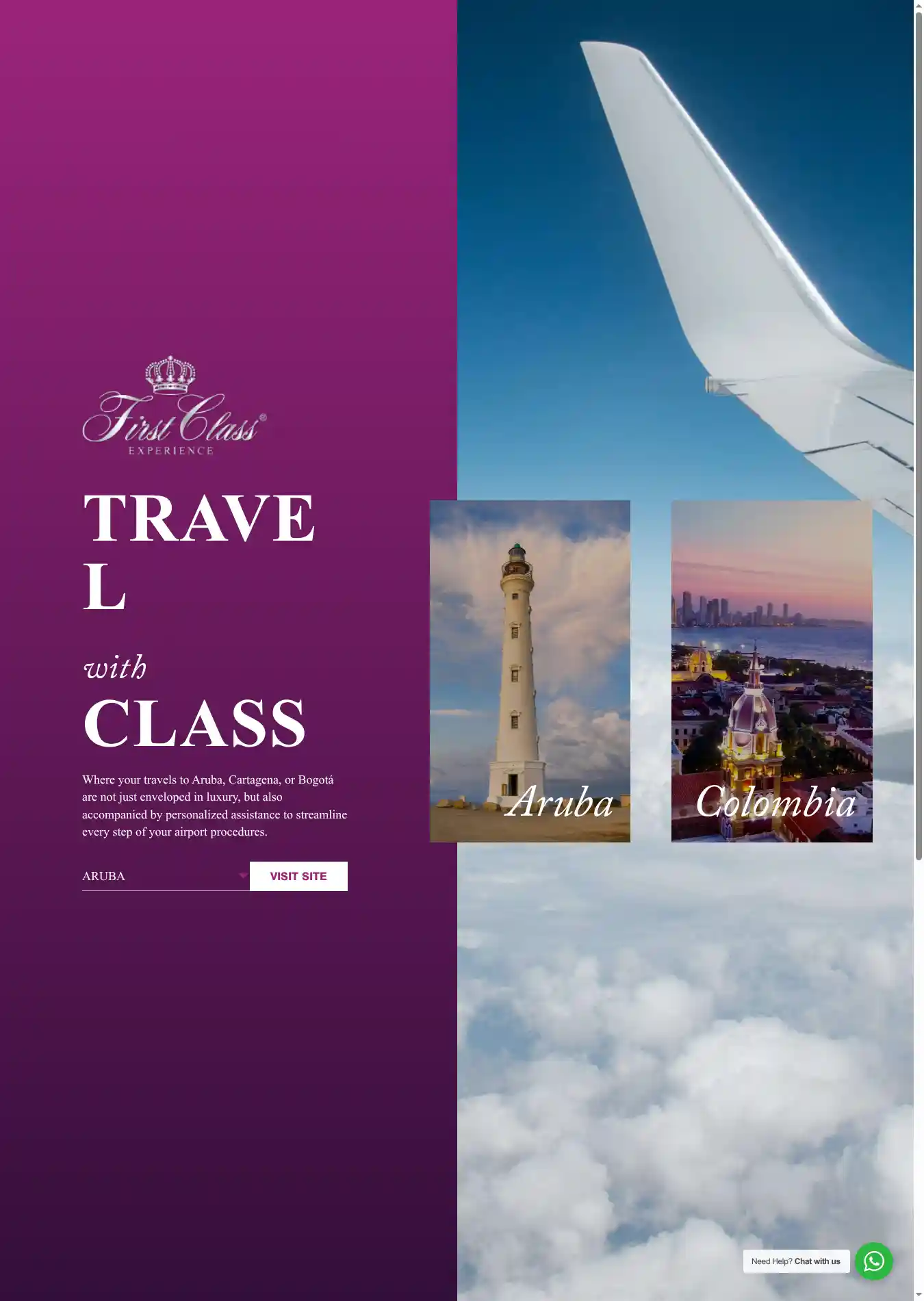Tap Need Help? Chat with us
This screenshot has height=1301, width=924.
[x=795, y=1261]
